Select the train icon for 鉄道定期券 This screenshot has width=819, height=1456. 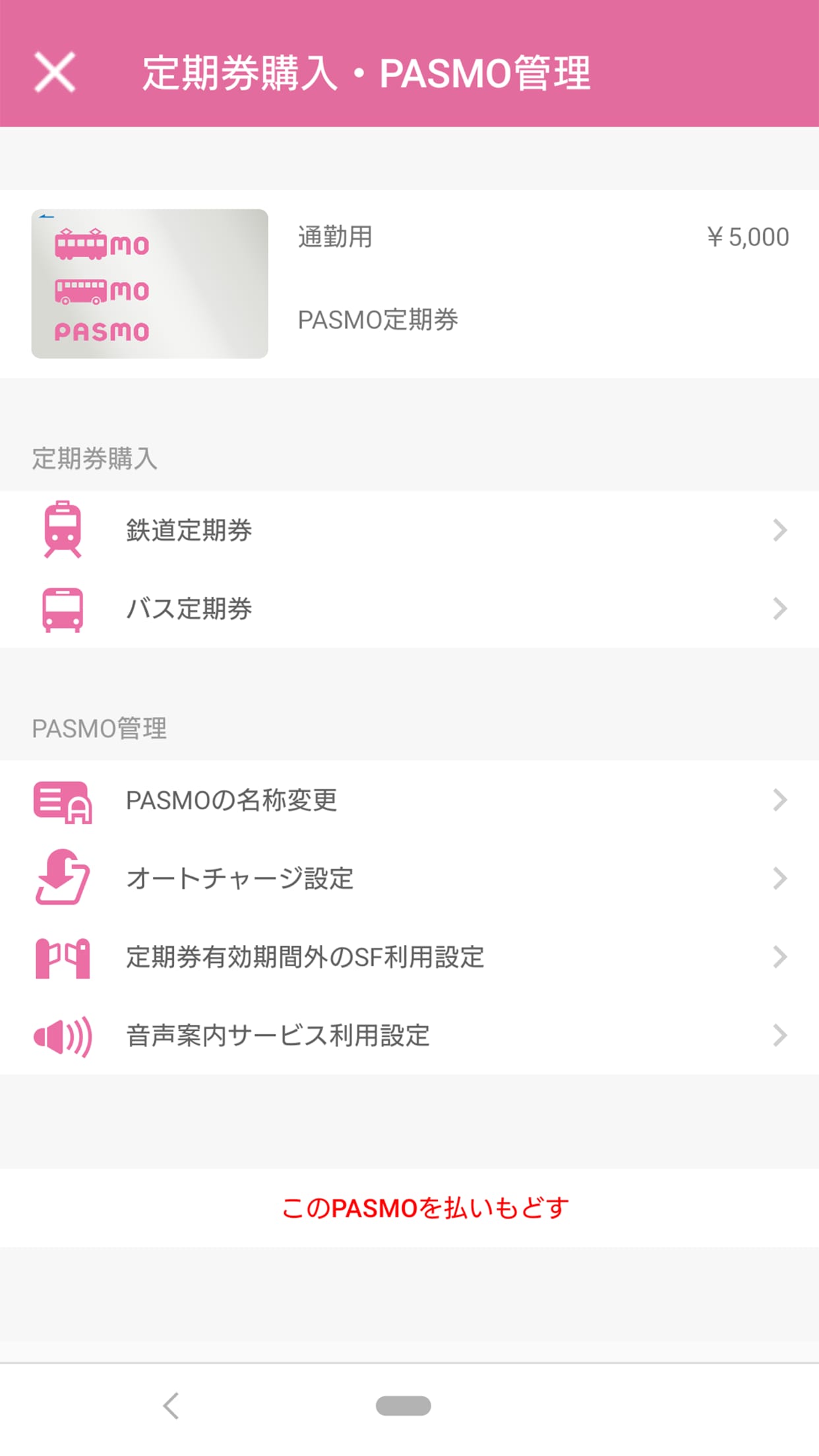coord(64,529)
